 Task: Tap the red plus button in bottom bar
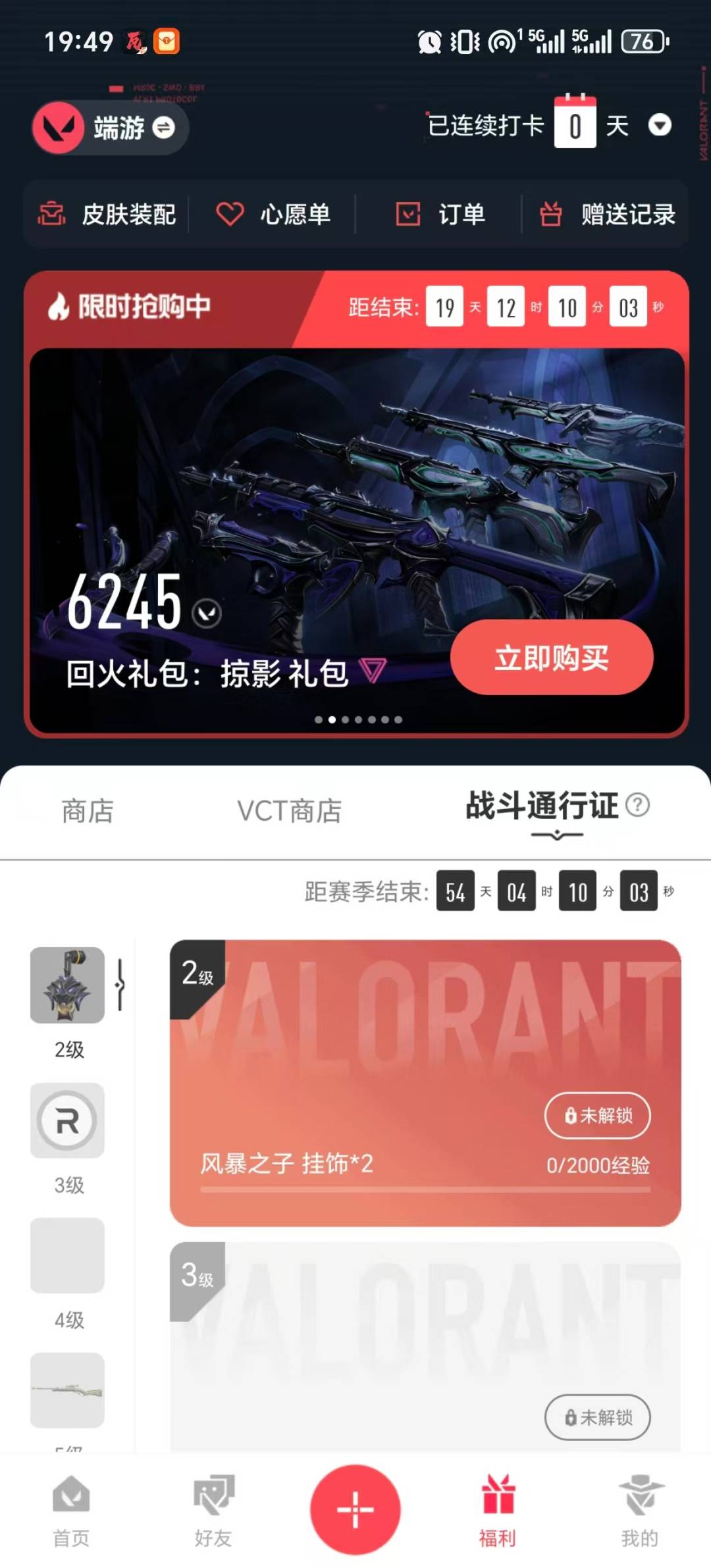coord(355,1511)
